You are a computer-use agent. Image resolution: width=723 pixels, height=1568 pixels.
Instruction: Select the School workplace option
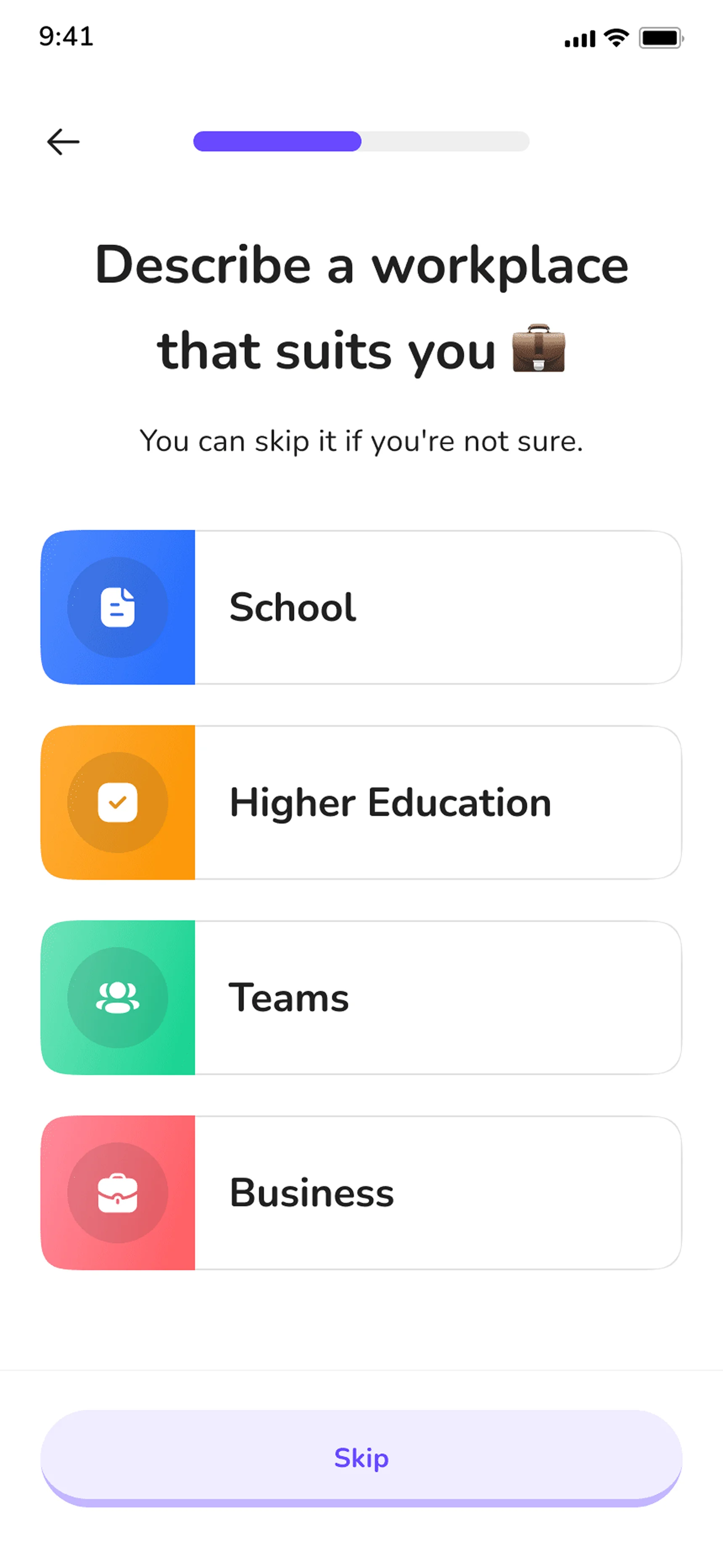click(361, 607)
